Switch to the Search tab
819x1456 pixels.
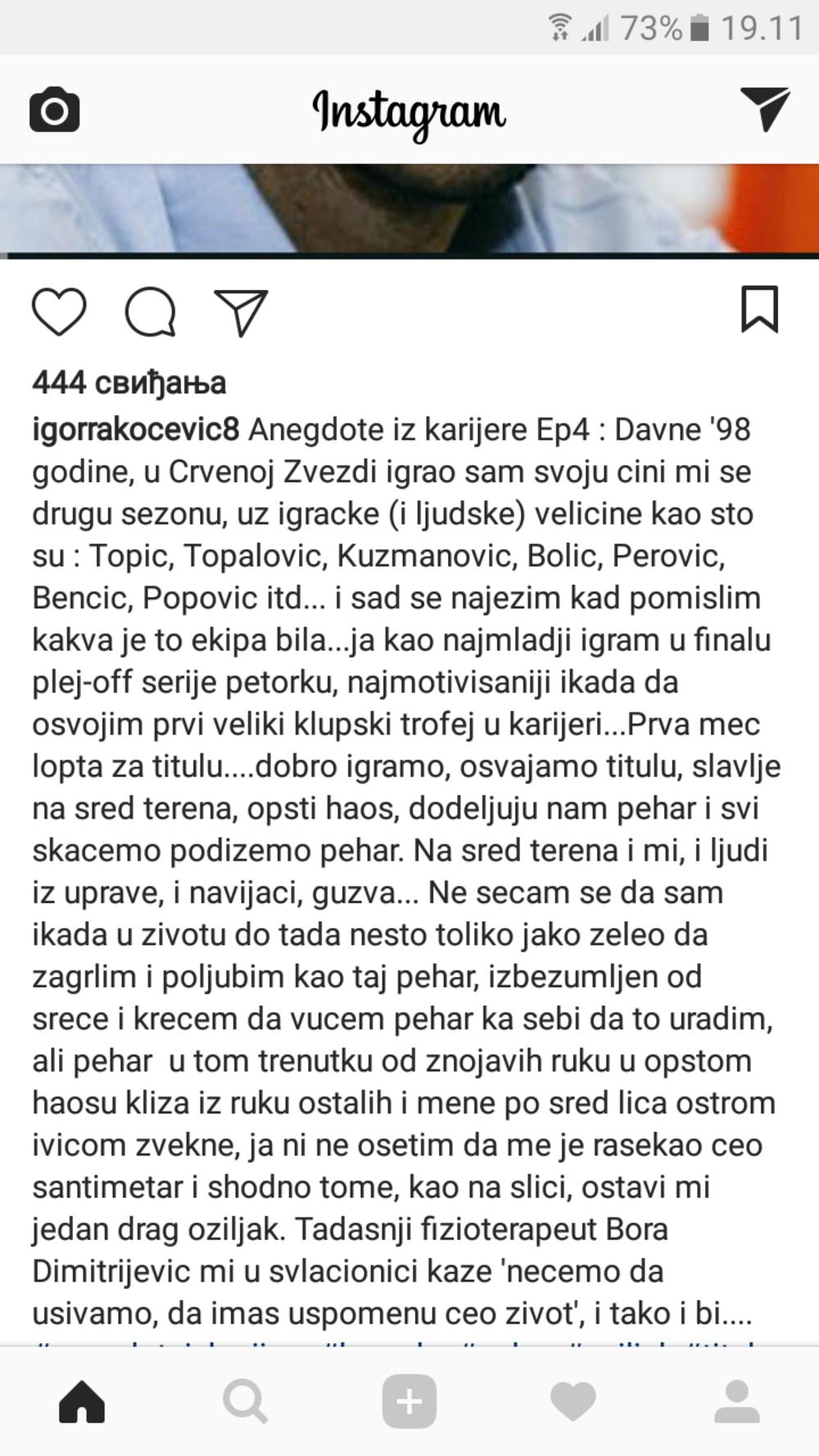[x=245, y=1401]
